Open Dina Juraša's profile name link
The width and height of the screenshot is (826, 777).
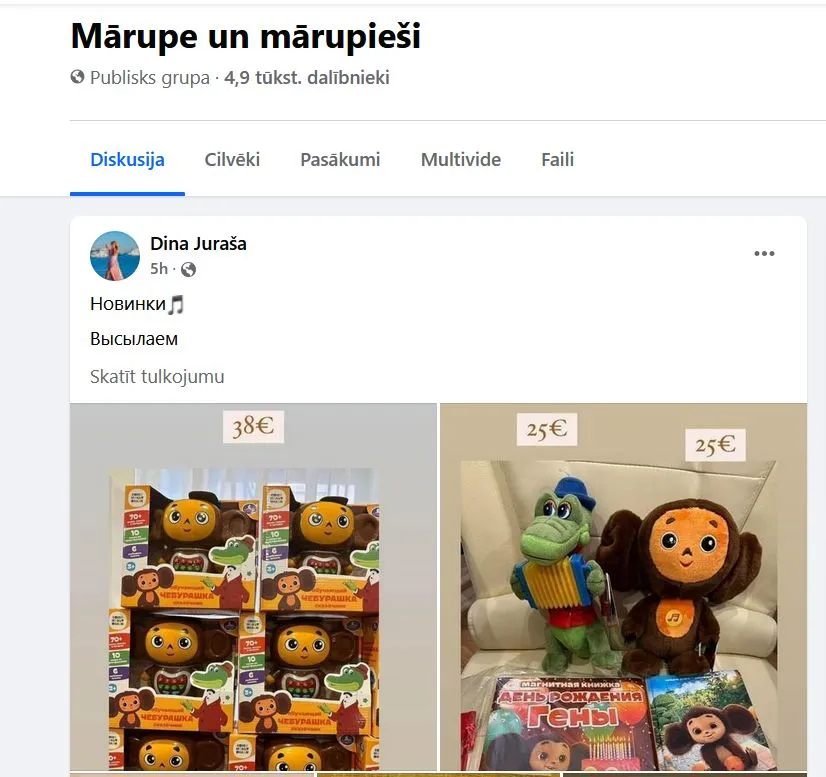(198, 244)
